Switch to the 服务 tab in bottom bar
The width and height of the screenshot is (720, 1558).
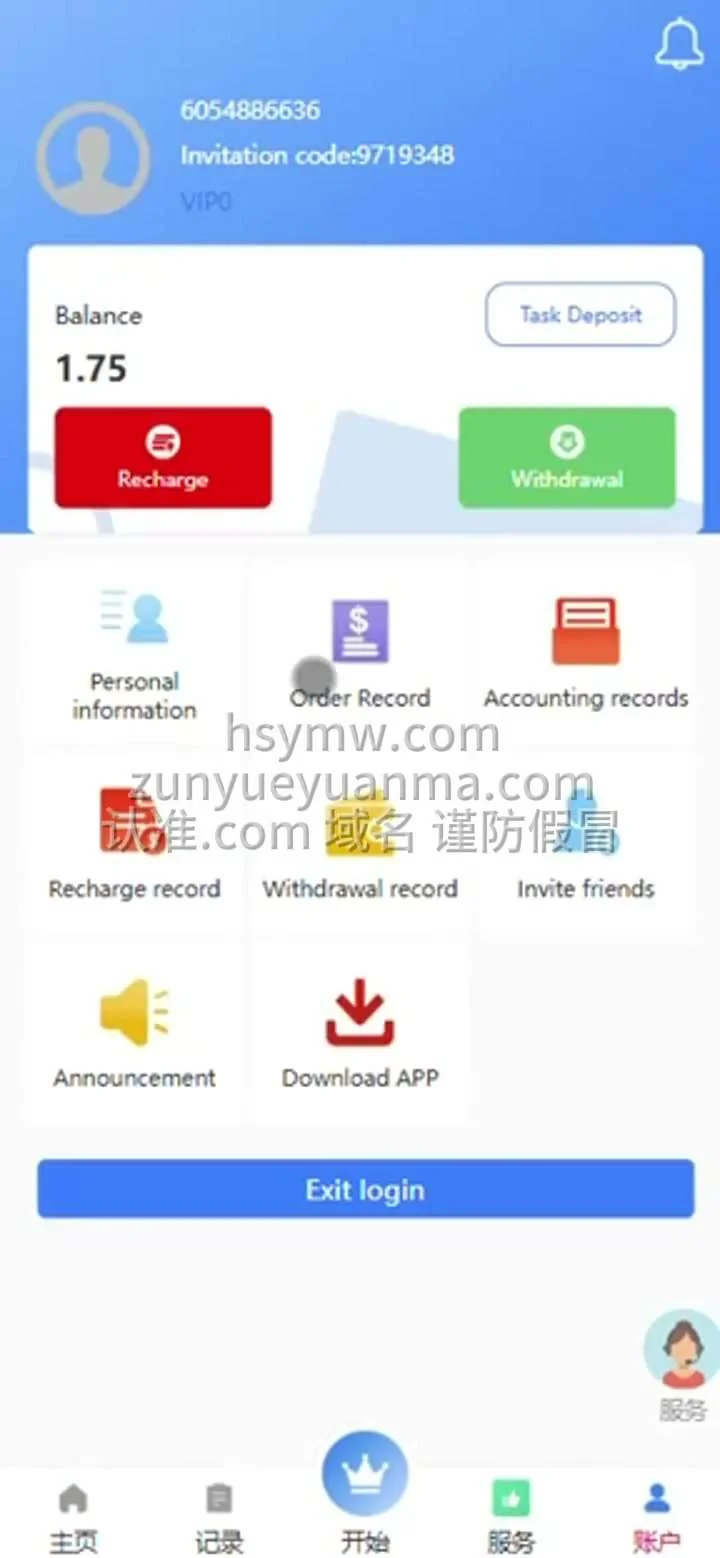click(x=510, y=1517)
